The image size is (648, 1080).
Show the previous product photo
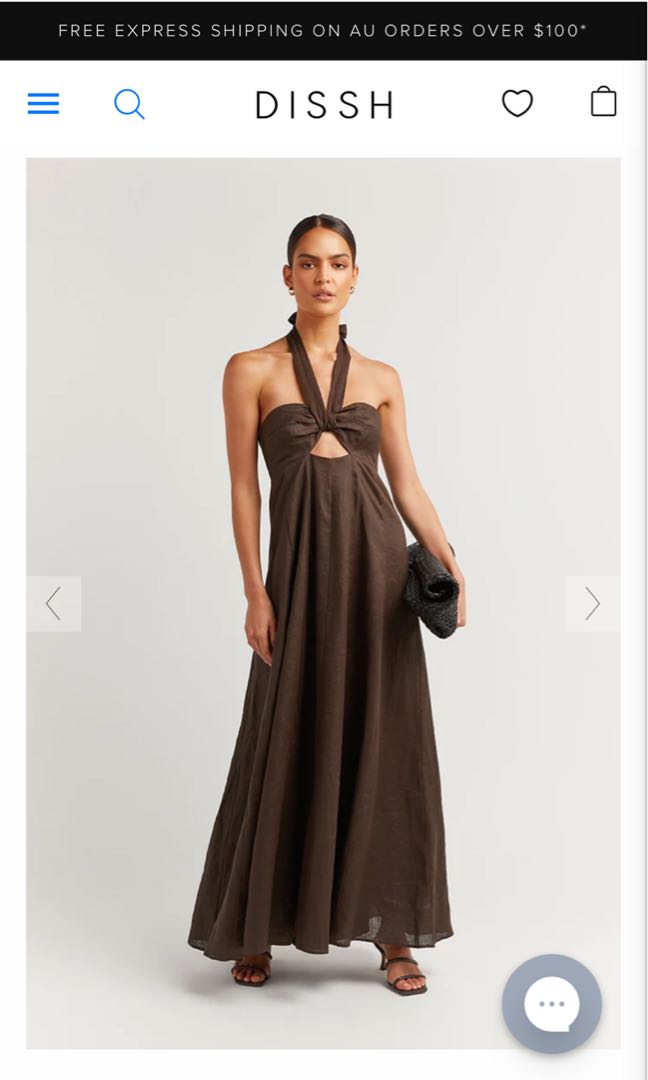[53, 603]
